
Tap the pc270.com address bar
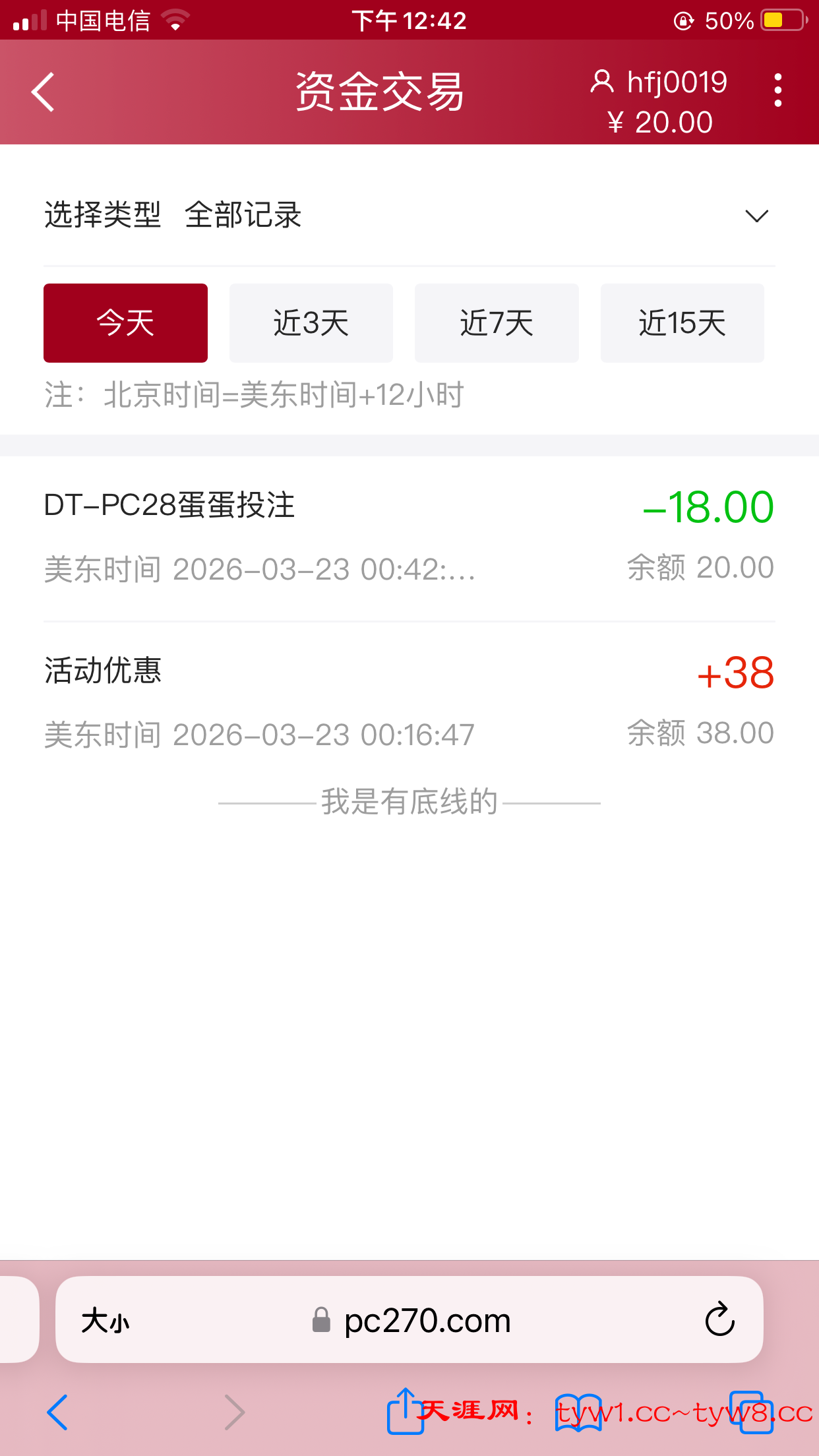pos(422,1321)
